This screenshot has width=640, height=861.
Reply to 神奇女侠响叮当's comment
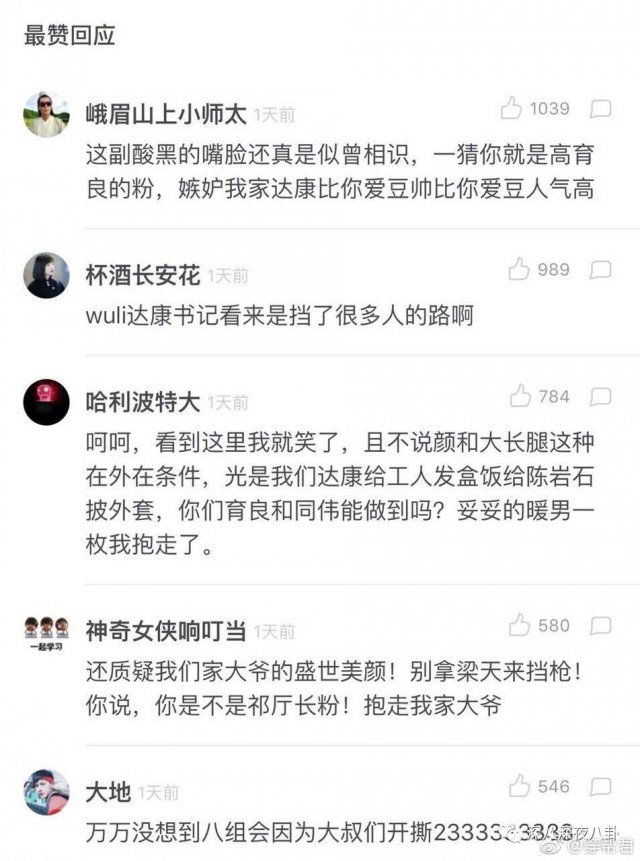[x=601, y=626]
